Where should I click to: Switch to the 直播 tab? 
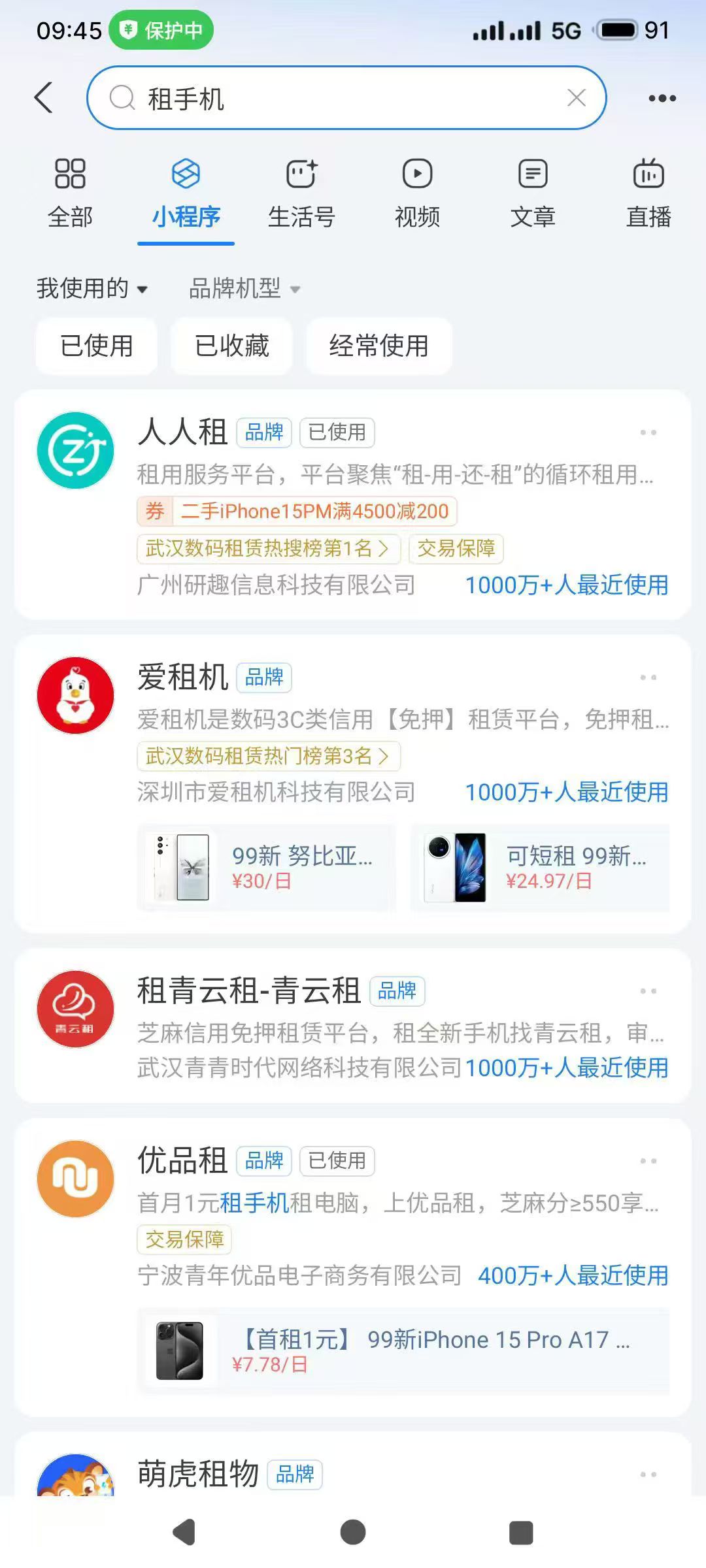click(x=648, y=194)
